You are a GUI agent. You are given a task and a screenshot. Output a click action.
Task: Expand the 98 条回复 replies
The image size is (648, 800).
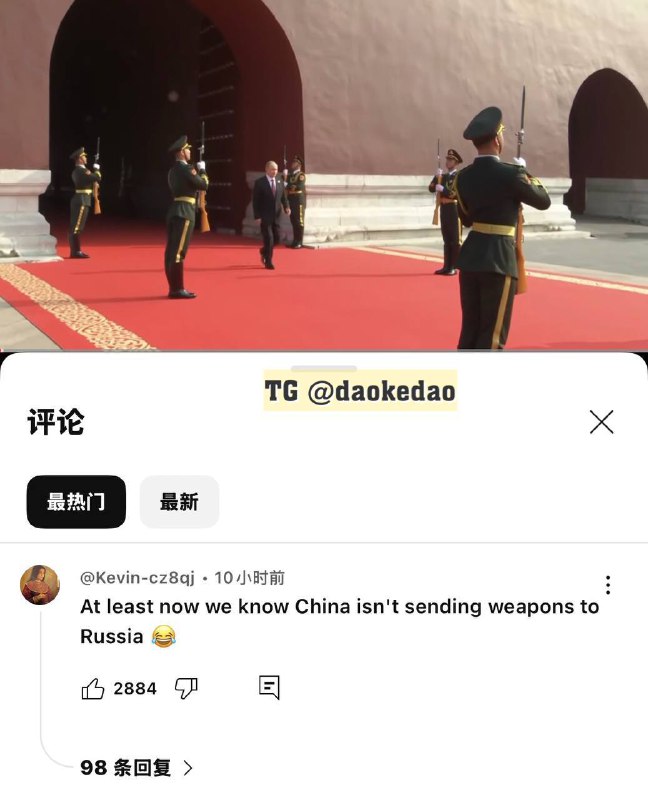pyautogui.click(x=136, y=768)
